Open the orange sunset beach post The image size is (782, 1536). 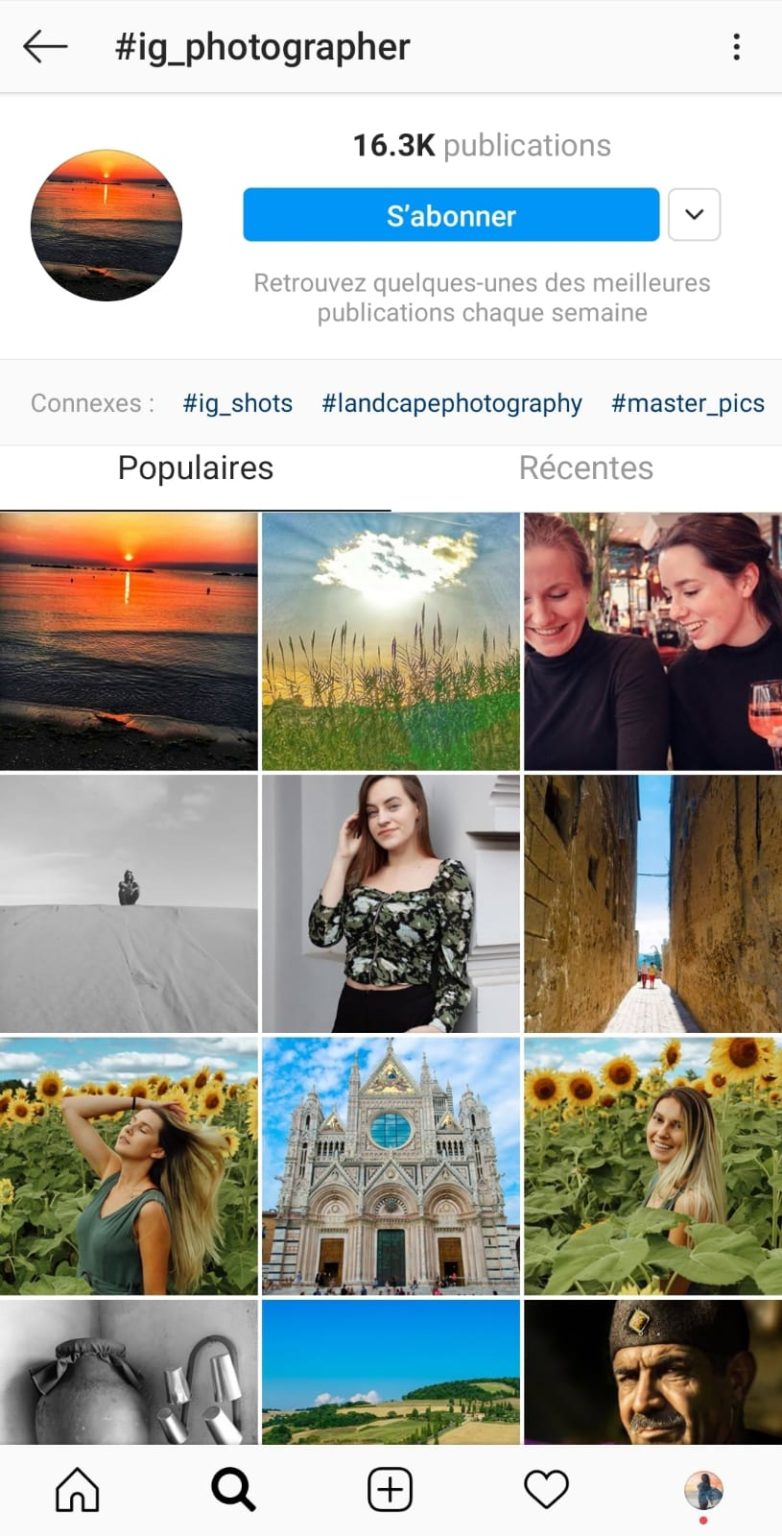tap(129, 641)
